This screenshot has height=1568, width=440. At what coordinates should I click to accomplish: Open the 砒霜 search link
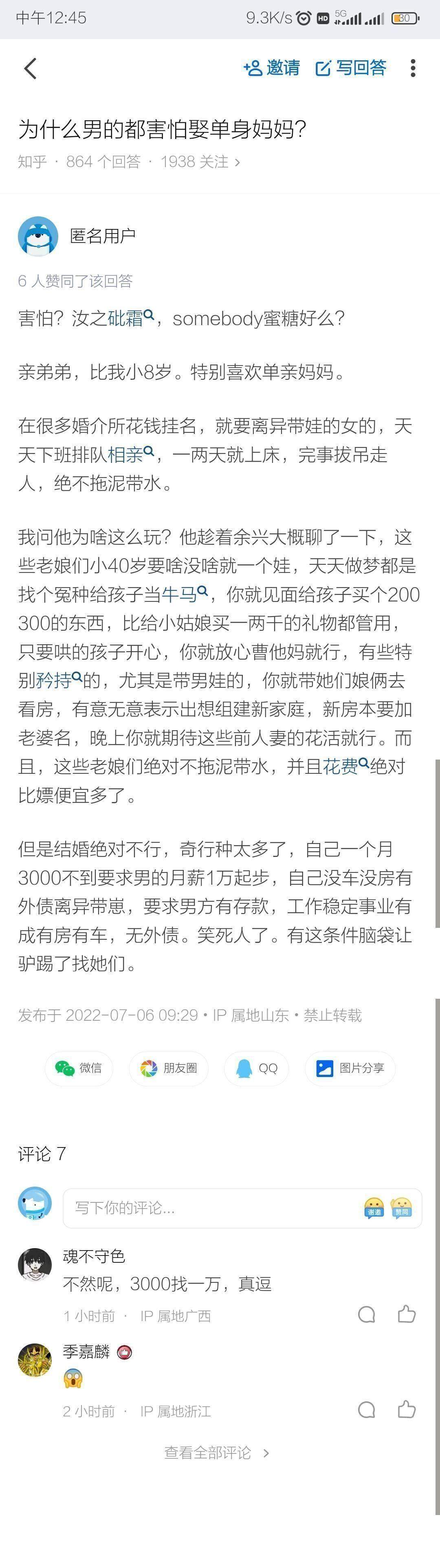pos(131,318)
